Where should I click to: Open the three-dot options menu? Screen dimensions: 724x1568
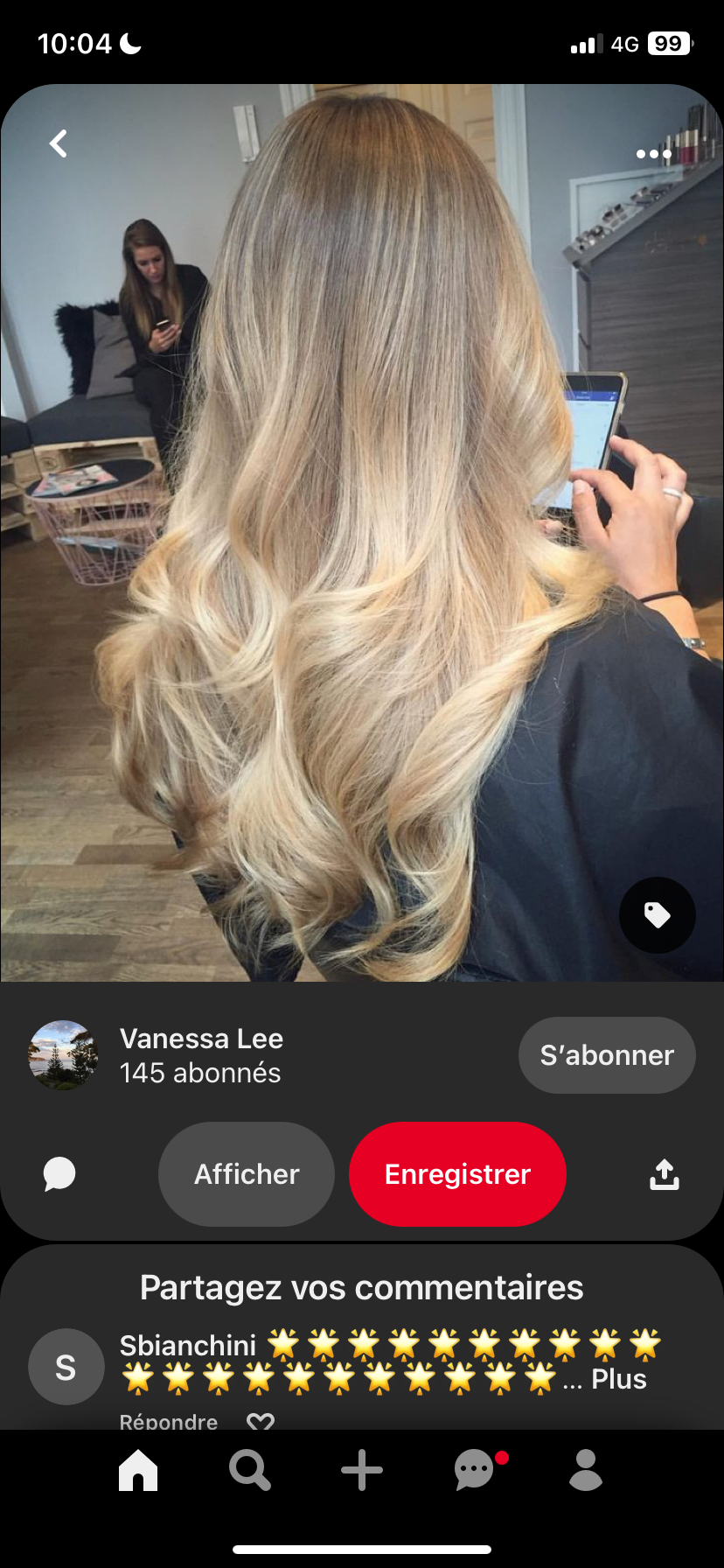click(653, 154)
